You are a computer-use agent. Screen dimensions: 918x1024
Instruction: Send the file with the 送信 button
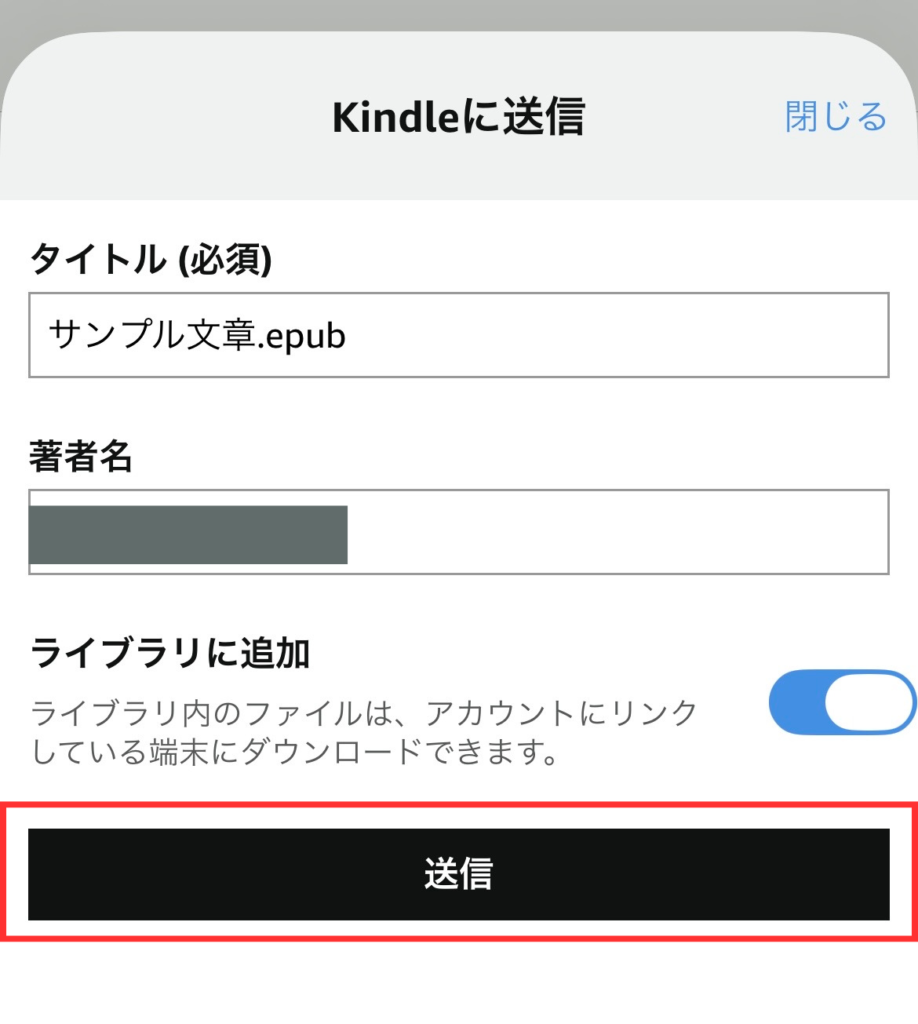(x=458, y=874)
